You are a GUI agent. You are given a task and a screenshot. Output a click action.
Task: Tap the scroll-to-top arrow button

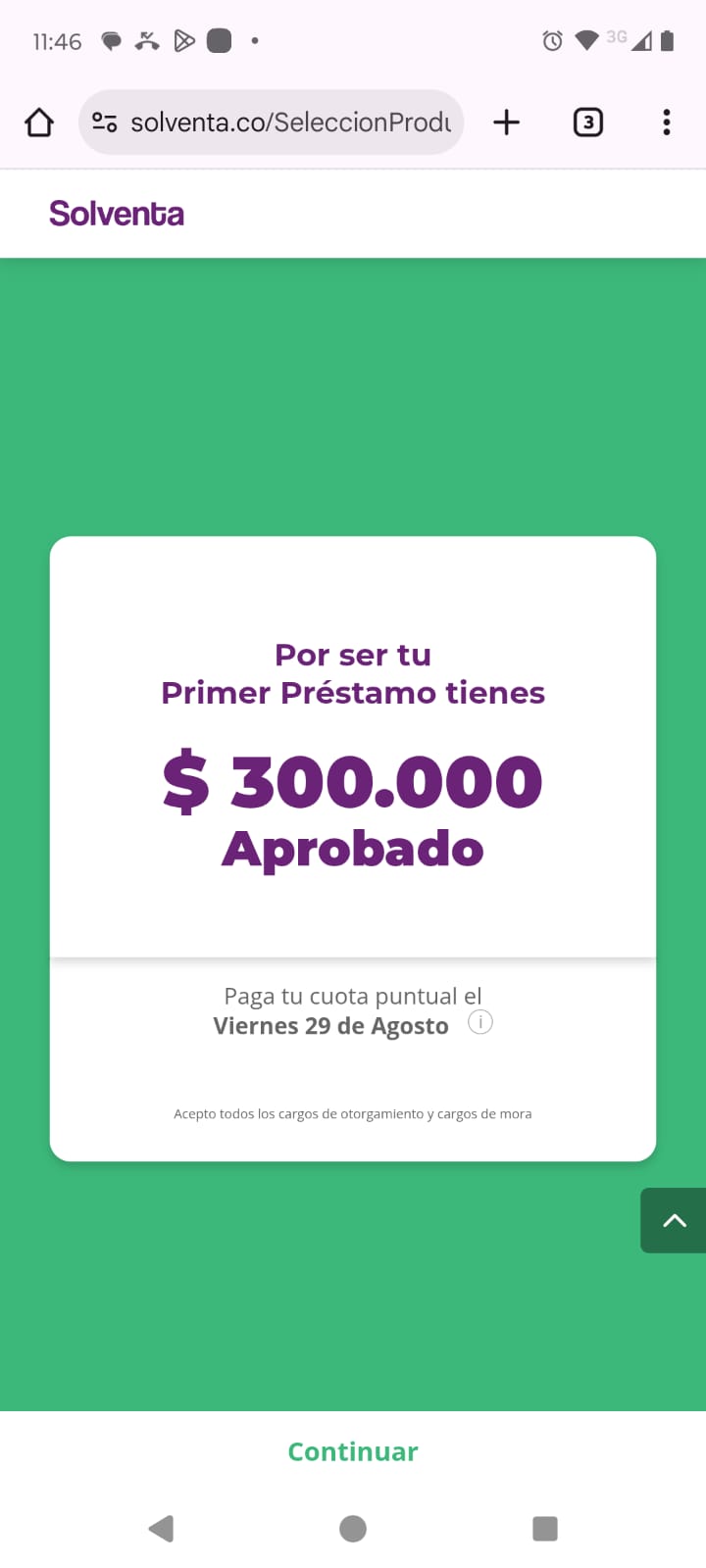675,1220
